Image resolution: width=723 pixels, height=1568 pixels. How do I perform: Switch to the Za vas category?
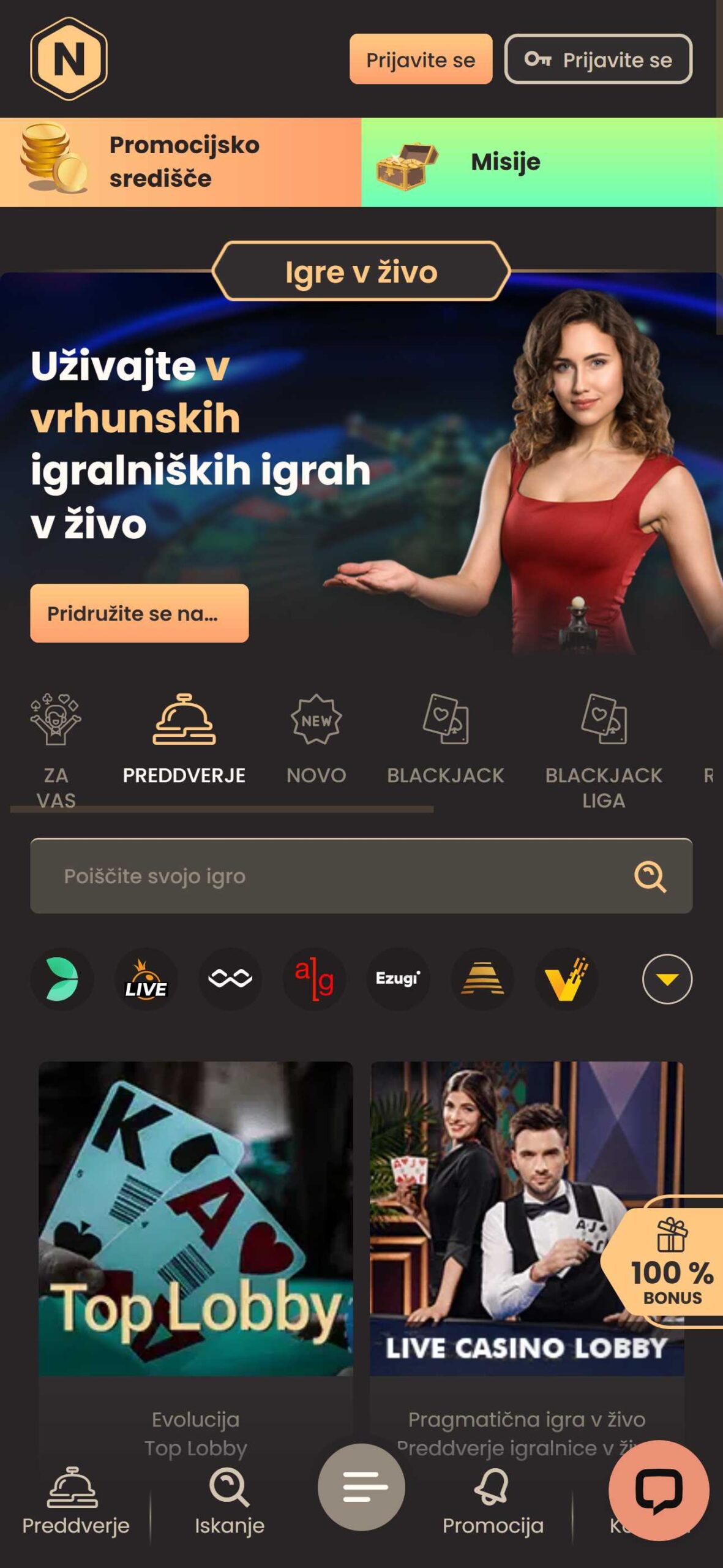(56, 751)
